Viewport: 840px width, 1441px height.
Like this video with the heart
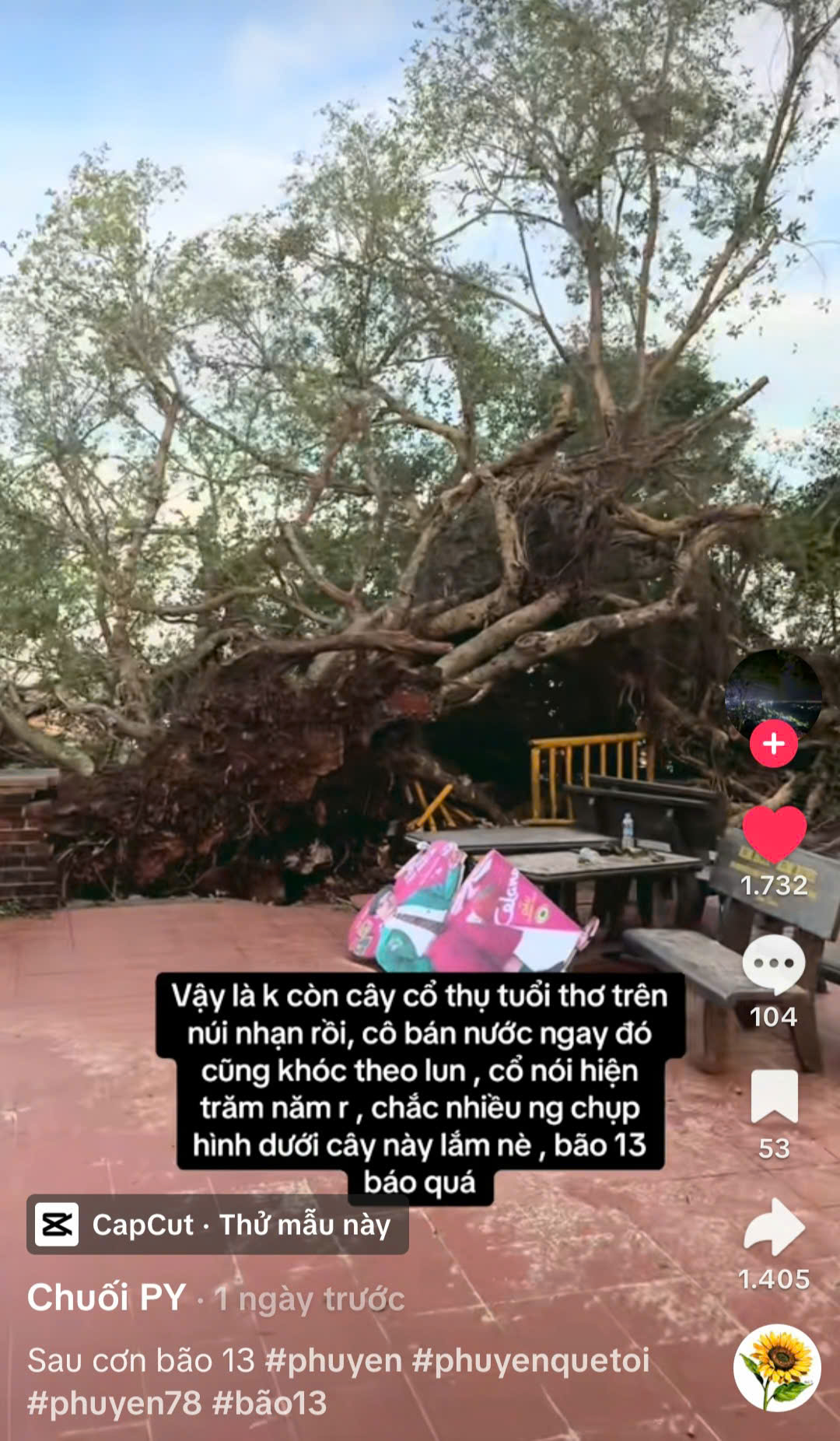coord(774,834)
